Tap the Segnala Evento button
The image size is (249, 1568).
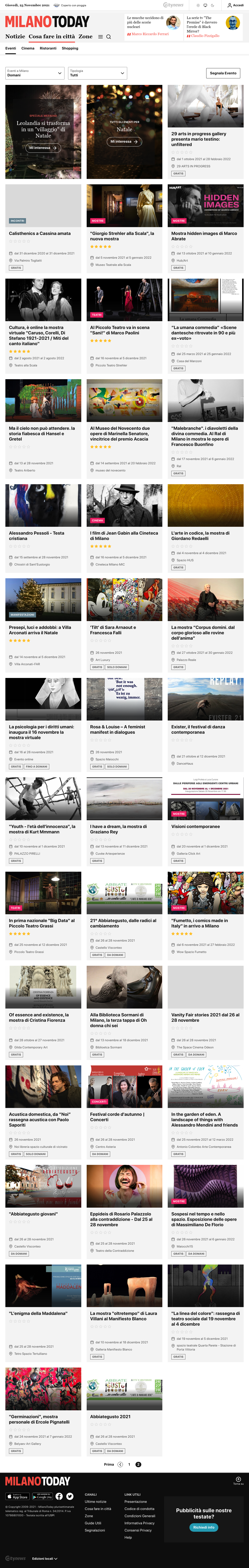(223, 73)
